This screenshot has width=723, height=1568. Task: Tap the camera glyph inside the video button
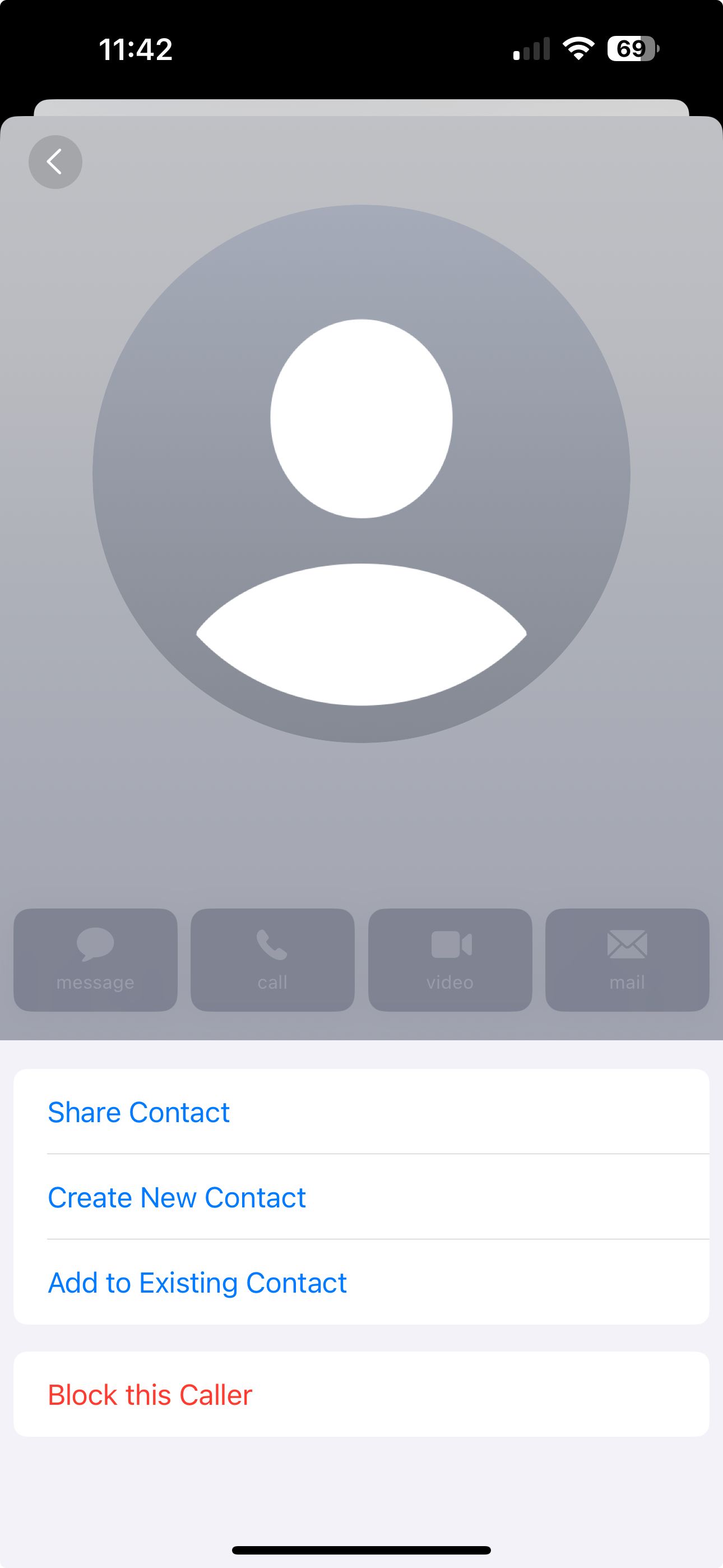(451, 943)
